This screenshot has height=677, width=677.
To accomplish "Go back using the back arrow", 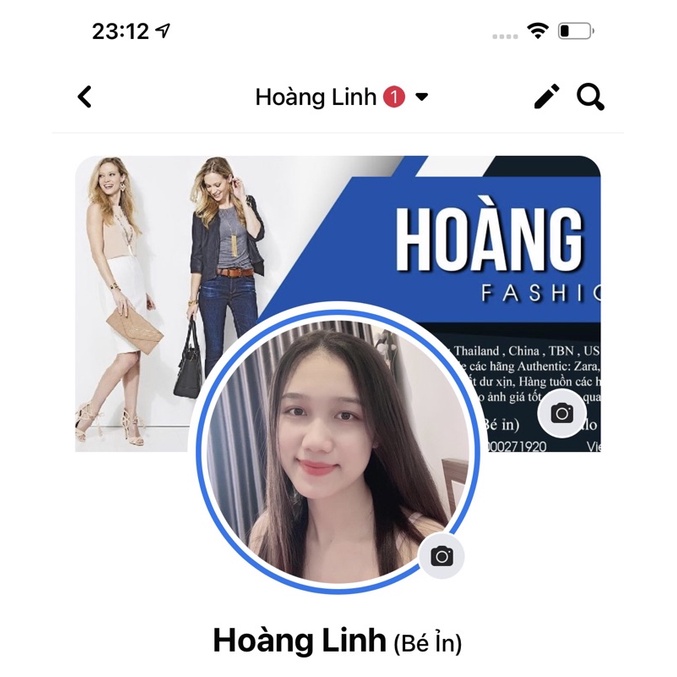I will point(85,97).
